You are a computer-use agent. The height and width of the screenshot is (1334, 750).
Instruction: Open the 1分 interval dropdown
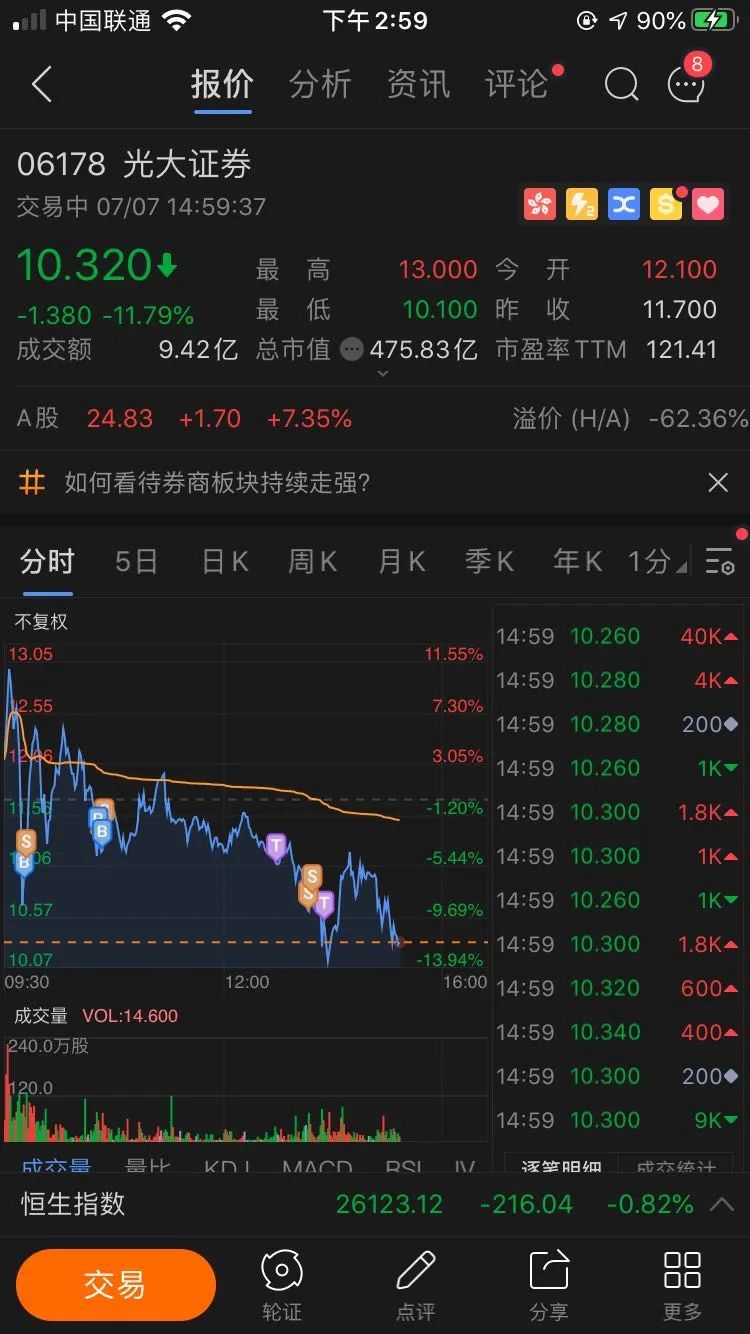656,562
